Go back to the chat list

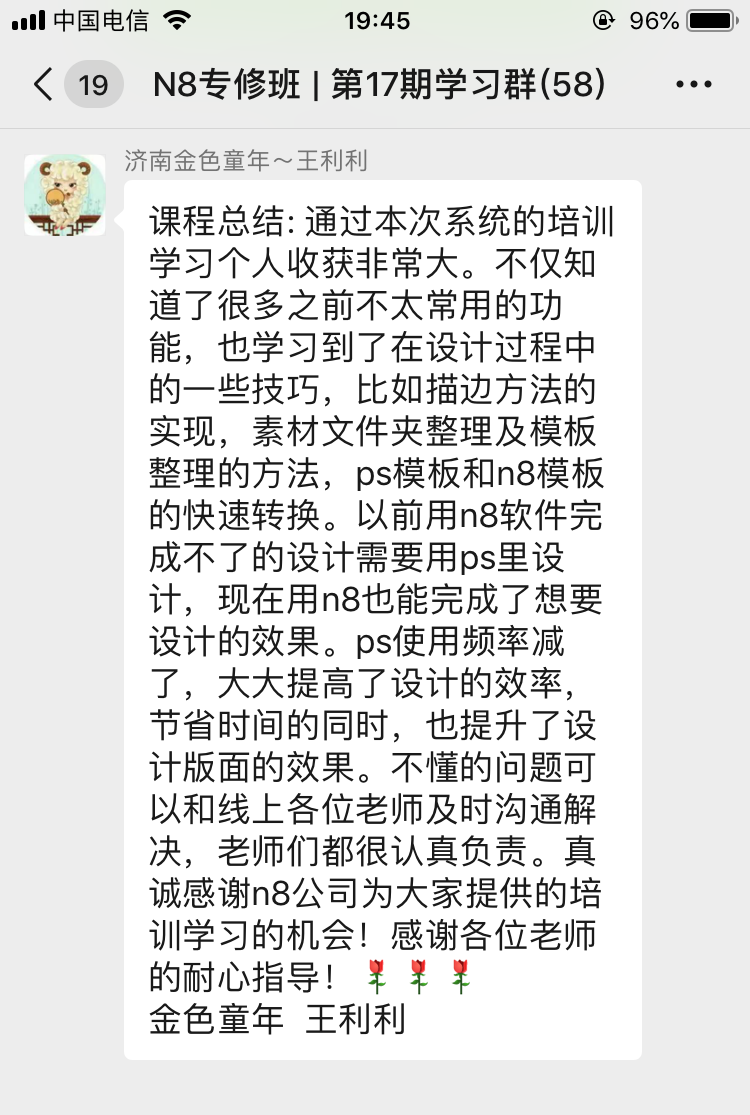coord(44,84)
